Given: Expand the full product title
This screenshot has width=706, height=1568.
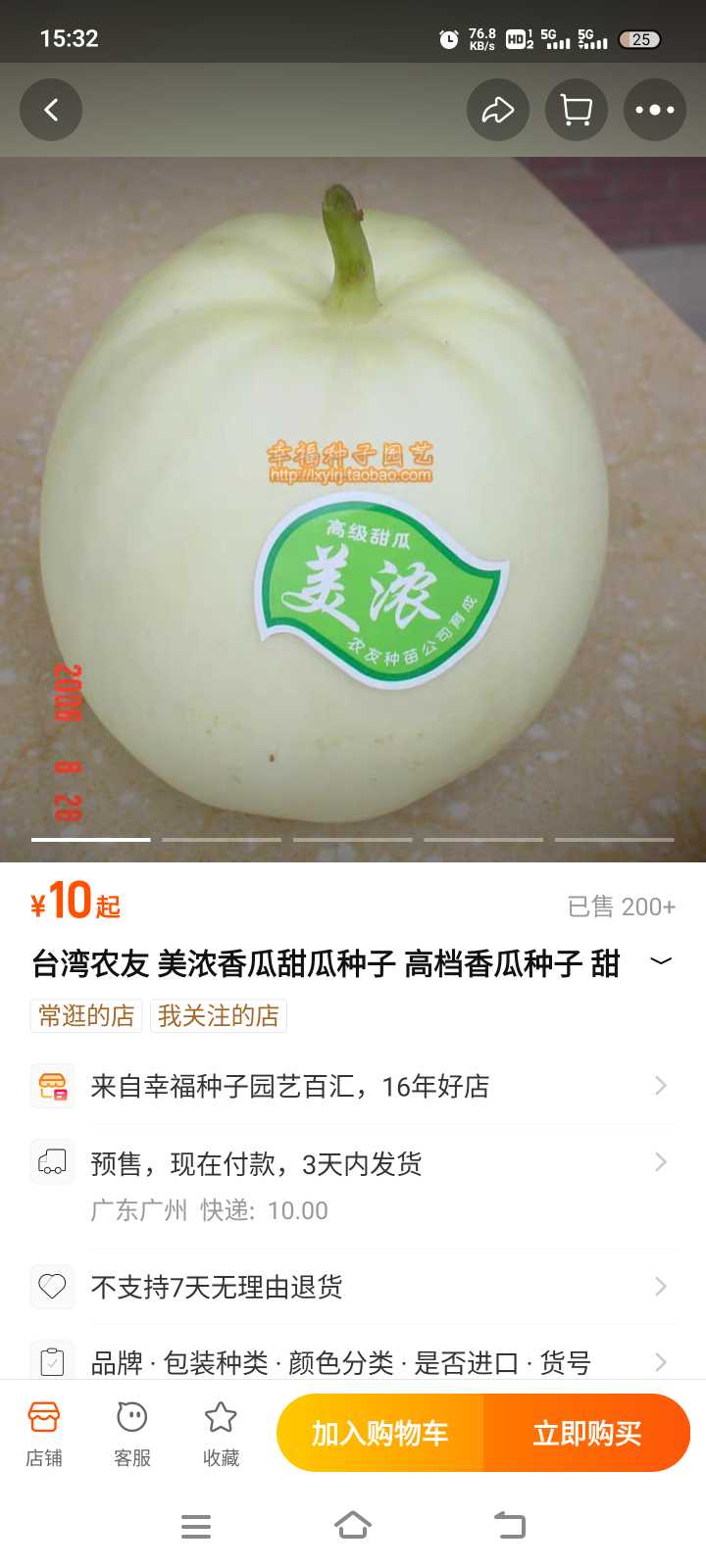Looking at the screenshot, I should [661, 961].
